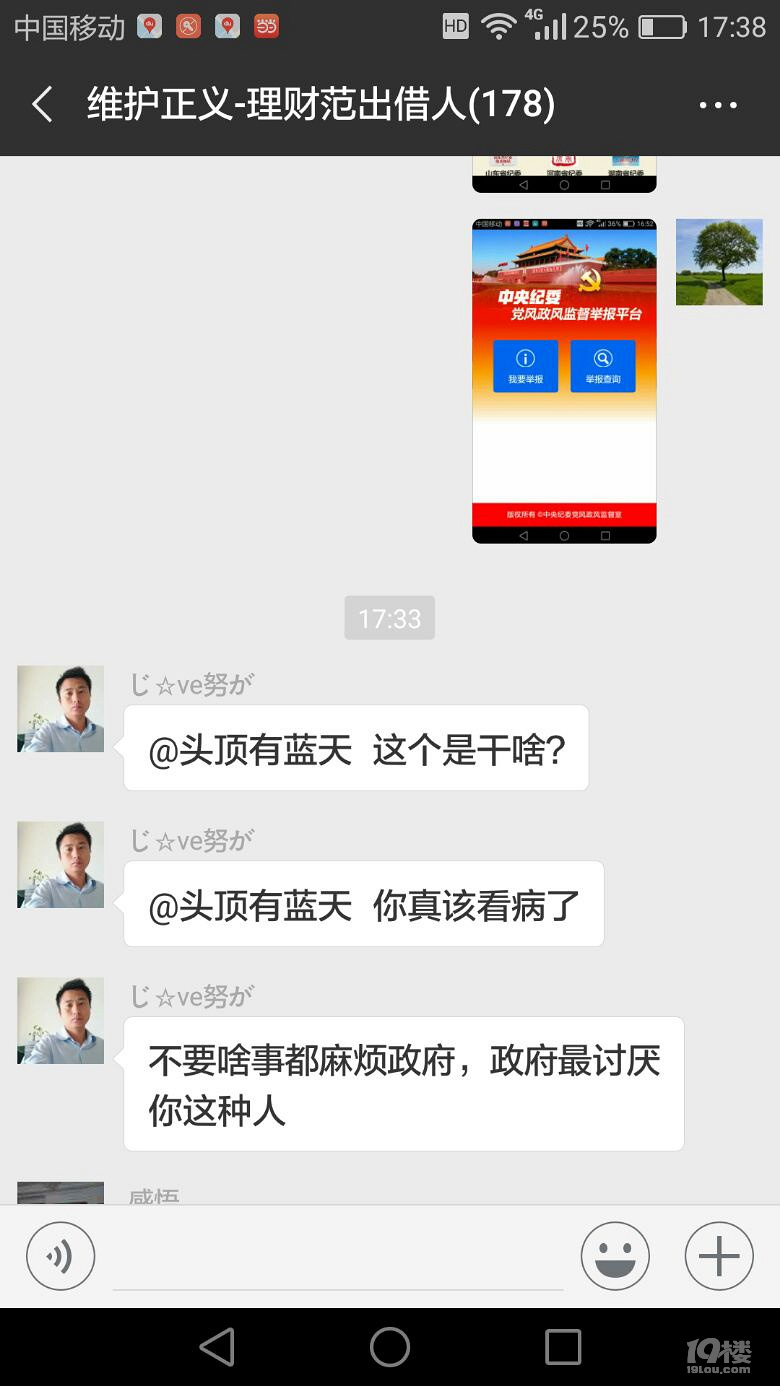780x1386 pixels.
Task: Open the three-dot chat info menu
Action: (x=717, y=105)
